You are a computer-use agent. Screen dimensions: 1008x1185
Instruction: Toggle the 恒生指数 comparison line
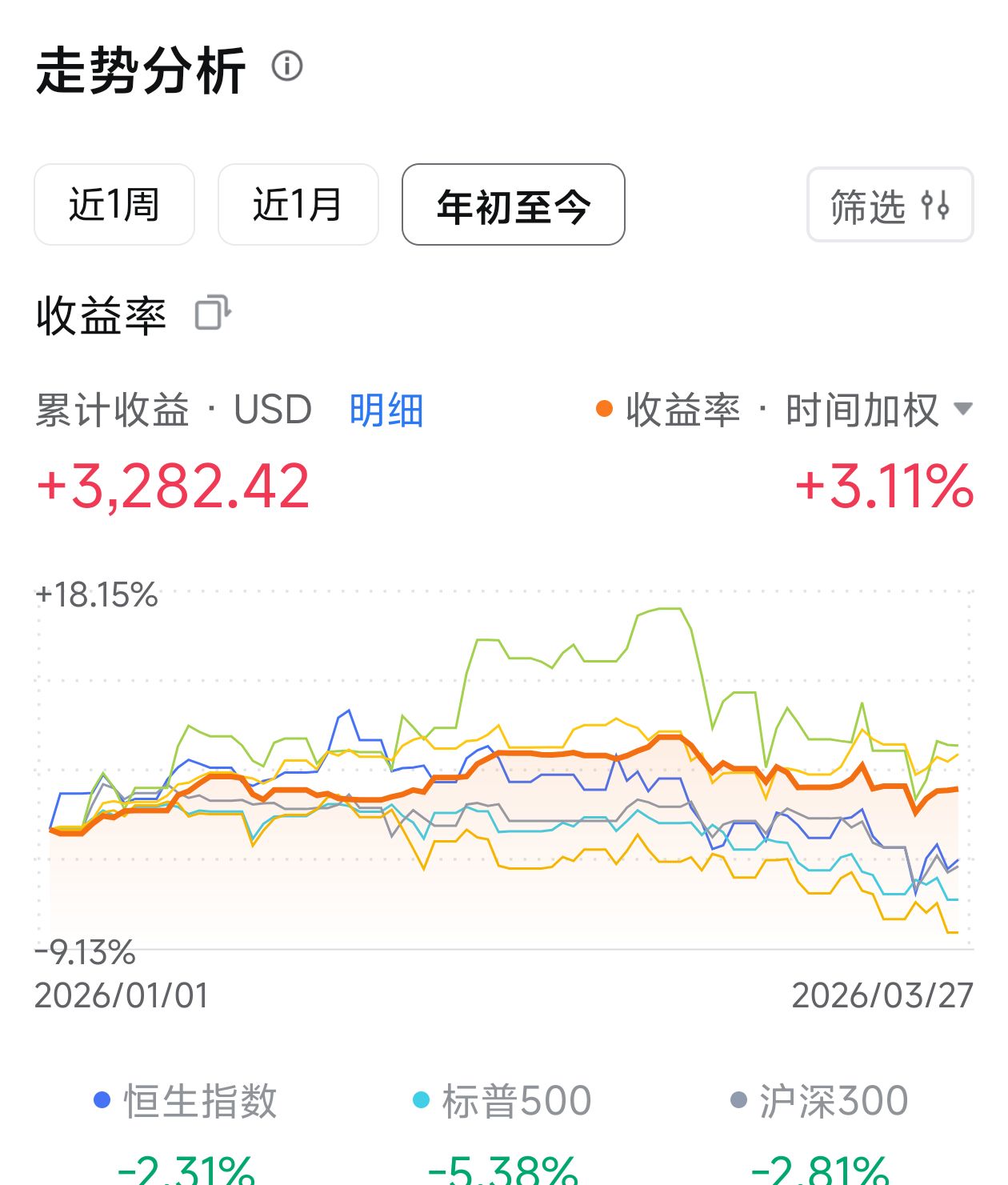[x=186, y=1101]
